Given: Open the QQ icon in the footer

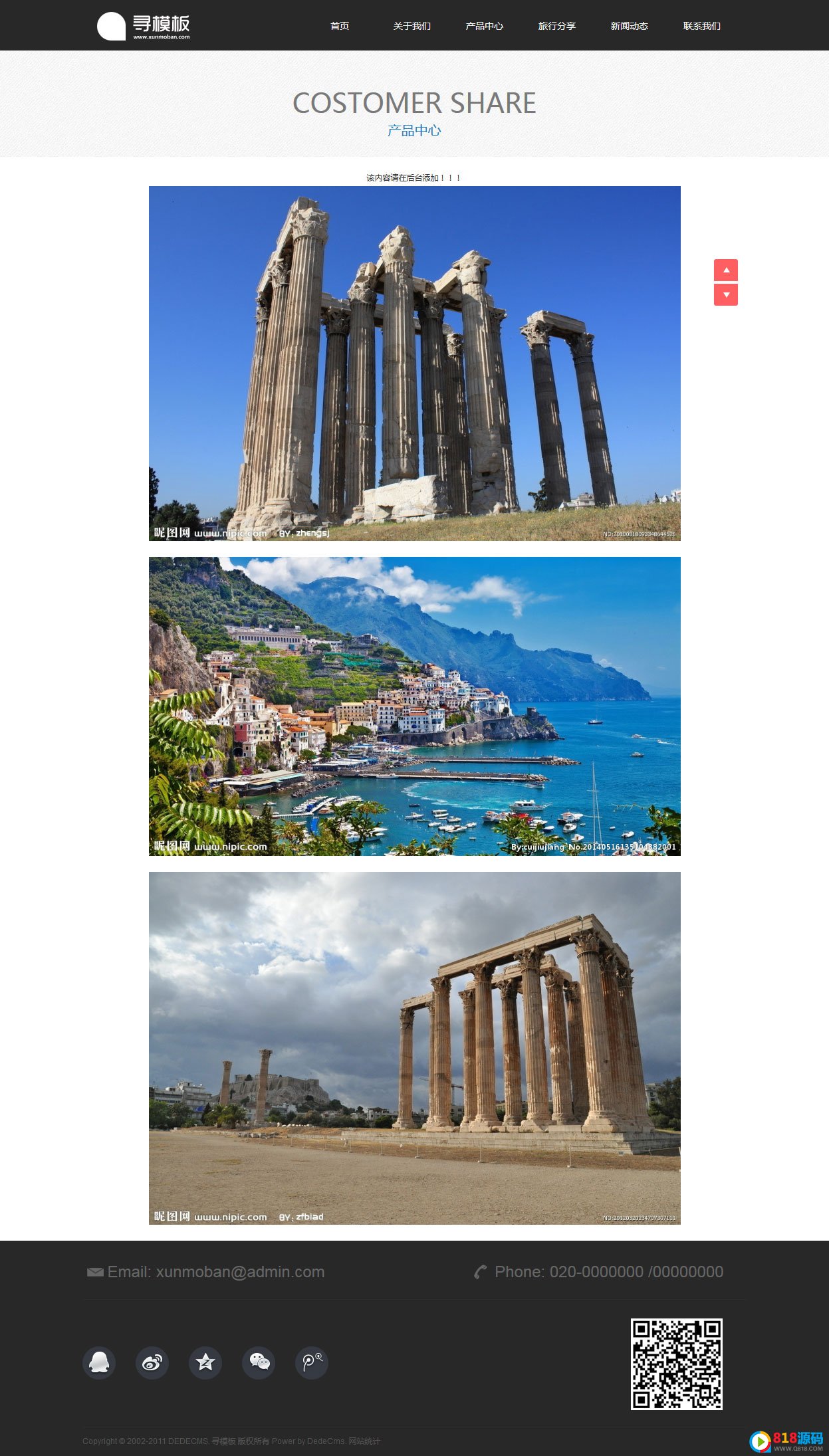Looking at the screenshot, I should [x=99, y=1362].
